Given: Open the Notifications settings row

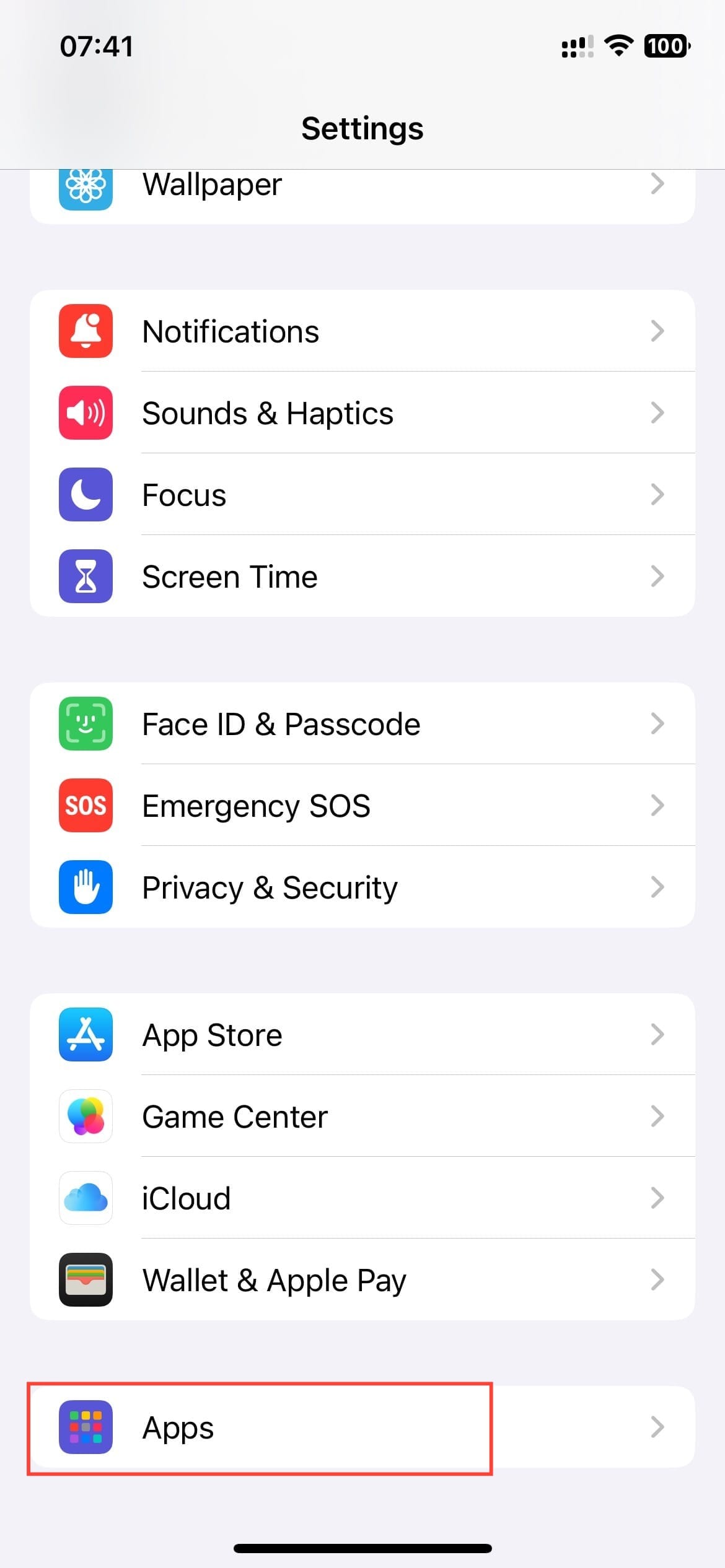Looking at the screenshot, I should [x=362, y=331].
